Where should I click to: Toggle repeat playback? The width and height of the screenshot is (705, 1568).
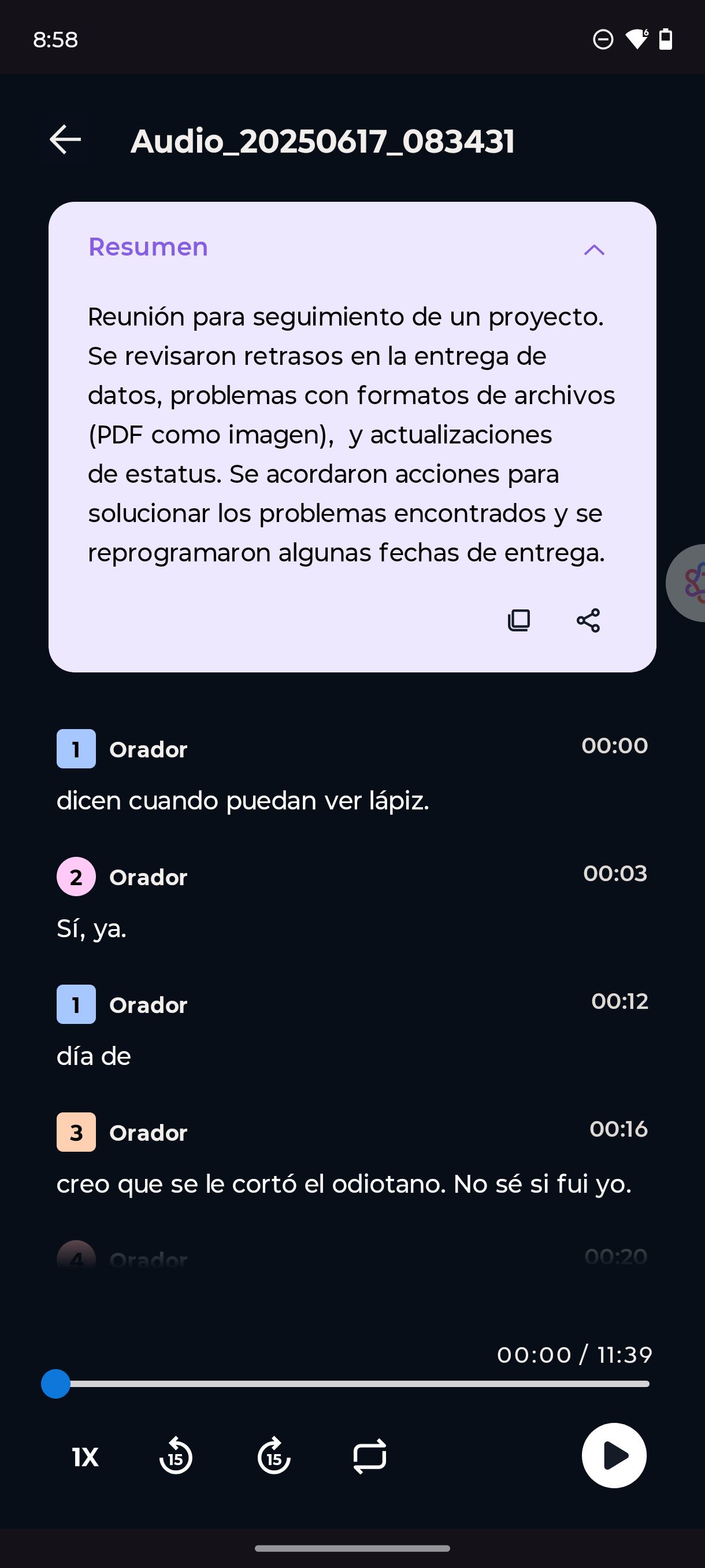(370, 1456)
